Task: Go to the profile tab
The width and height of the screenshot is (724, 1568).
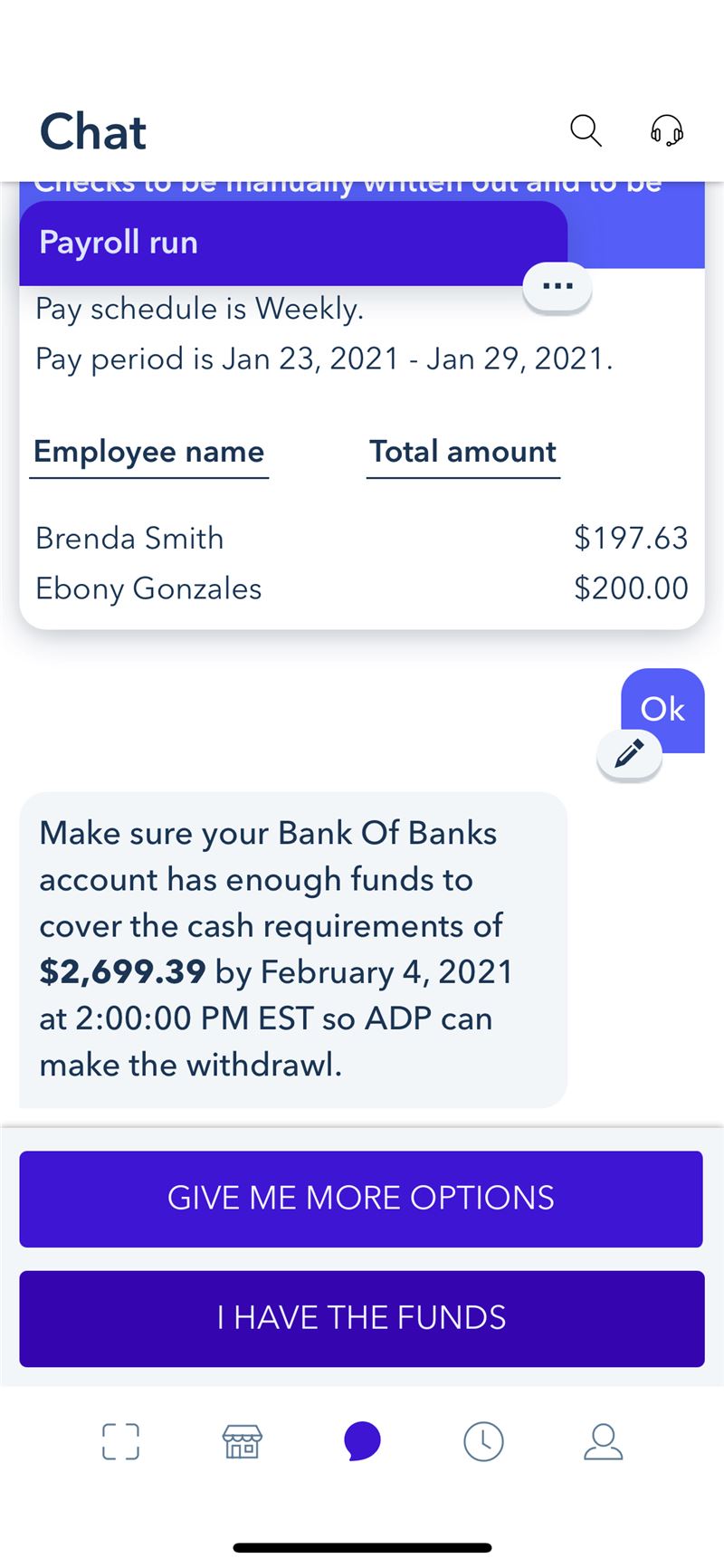Action: click(603, 1441)
